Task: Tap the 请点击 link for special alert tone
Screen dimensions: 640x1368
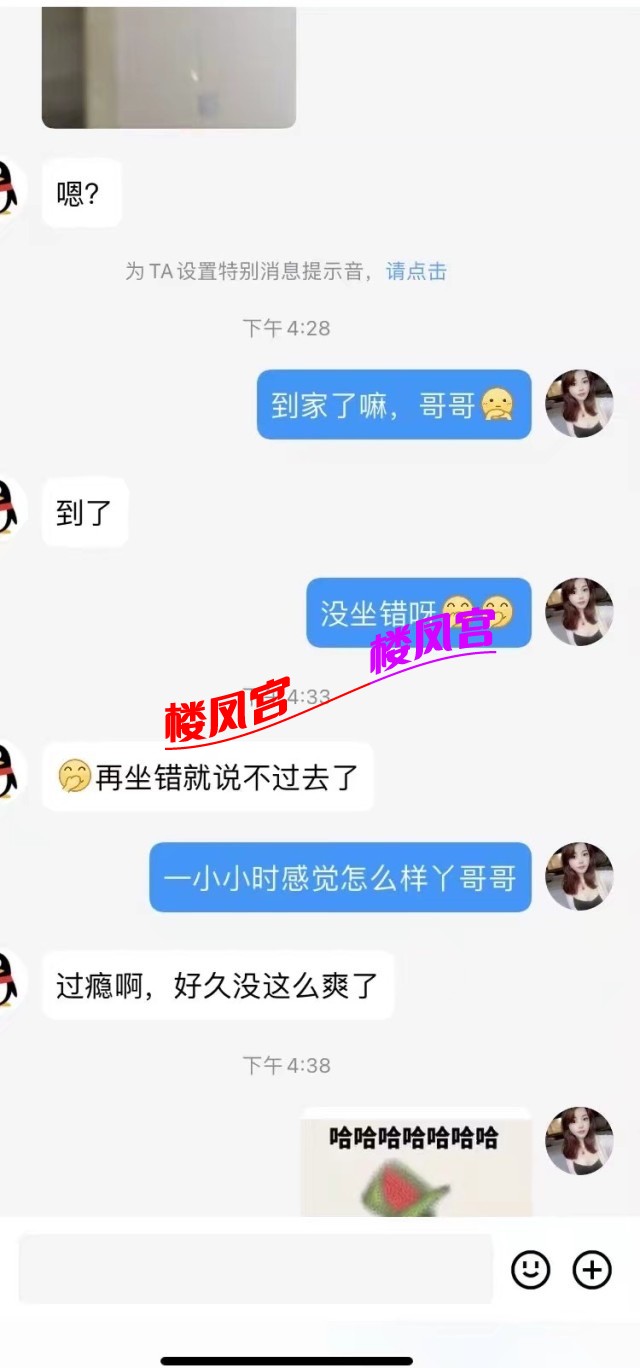Action: (416, 271)
